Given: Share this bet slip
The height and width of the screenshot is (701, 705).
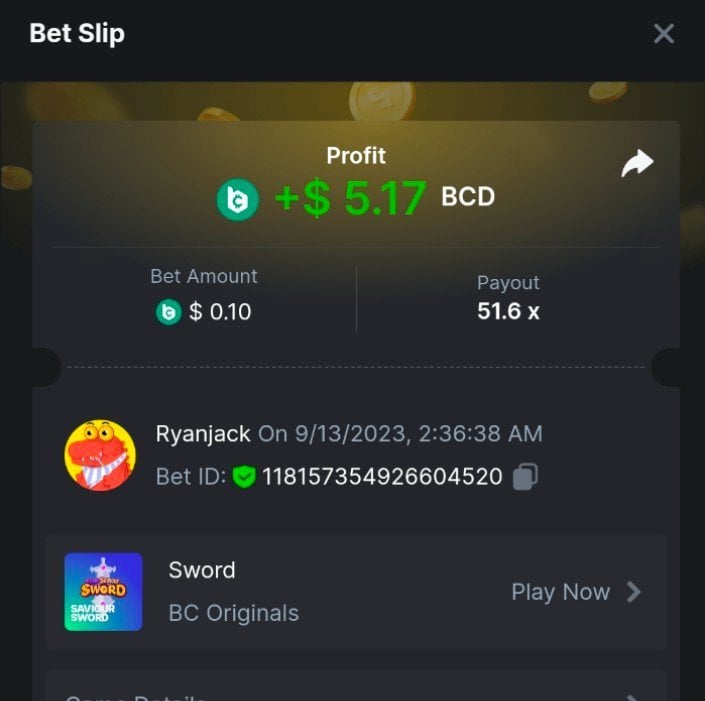Looking at the screenshot, I should (637, 164).
